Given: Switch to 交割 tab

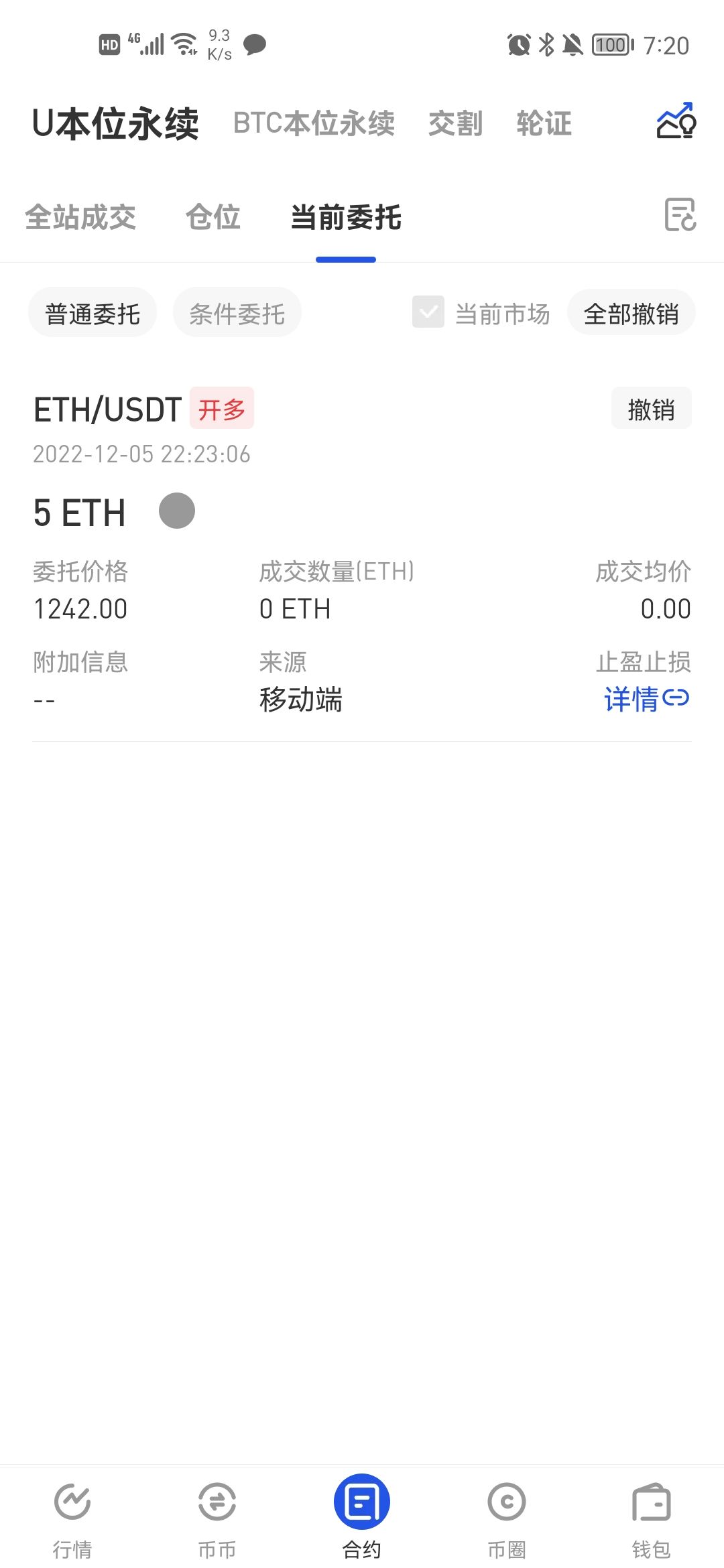Looking at the screenshot, I should click(x=455, y=124).
